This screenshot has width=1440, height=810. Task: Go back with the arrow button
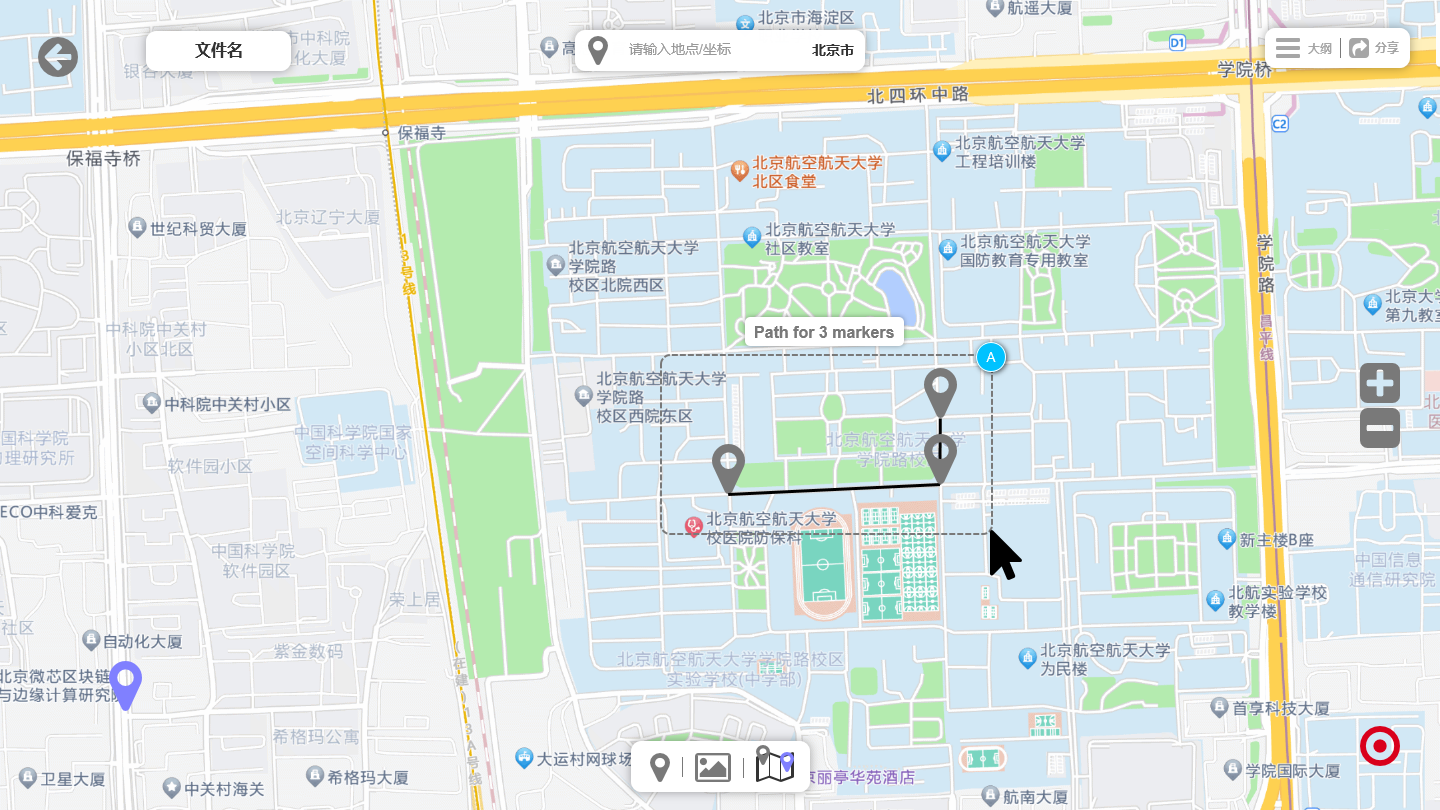[x=58, y=57]
